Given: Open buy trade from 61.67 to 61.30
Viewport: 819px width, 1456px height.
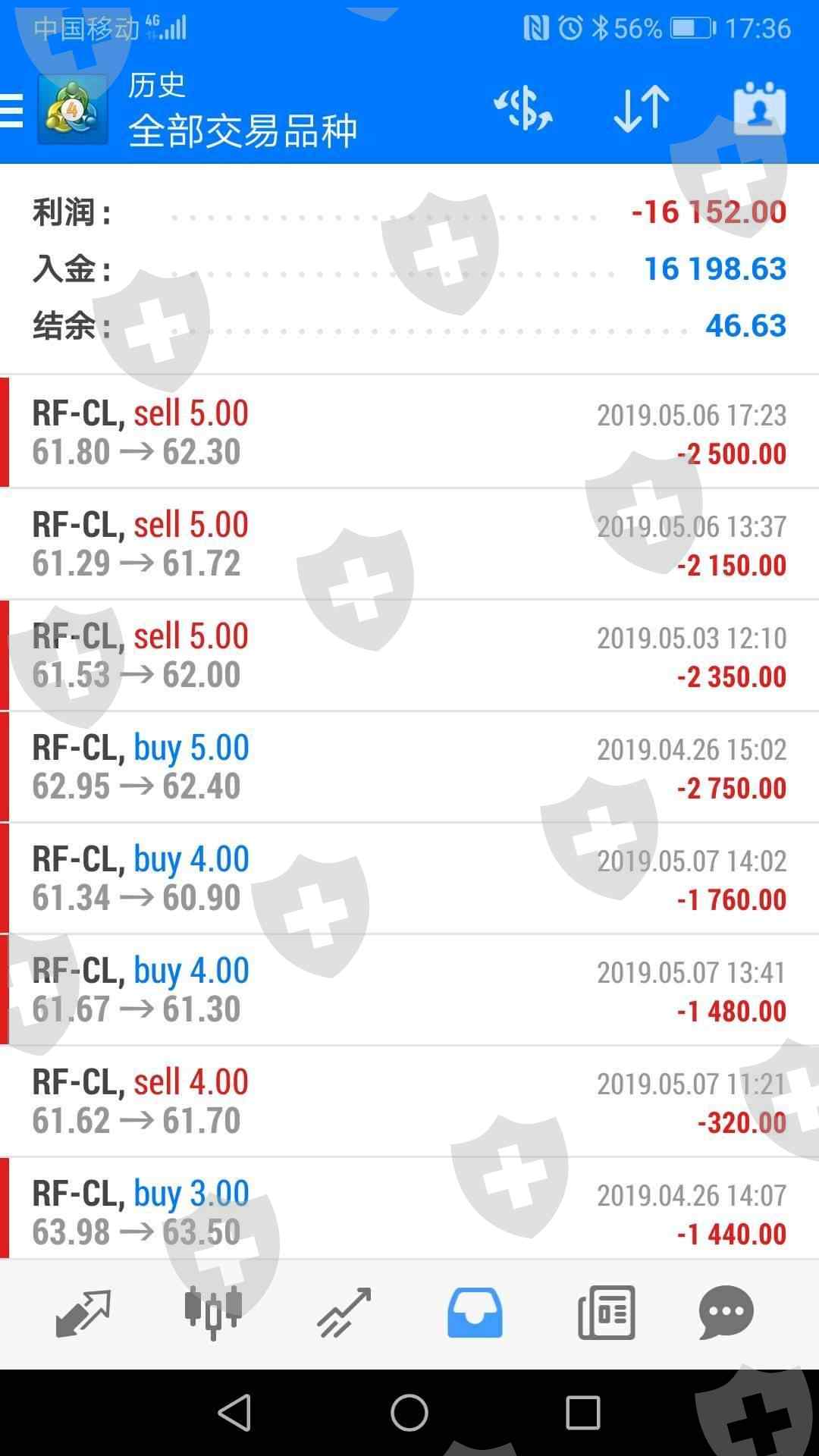Looking at the screenshot, I should 409,990.
